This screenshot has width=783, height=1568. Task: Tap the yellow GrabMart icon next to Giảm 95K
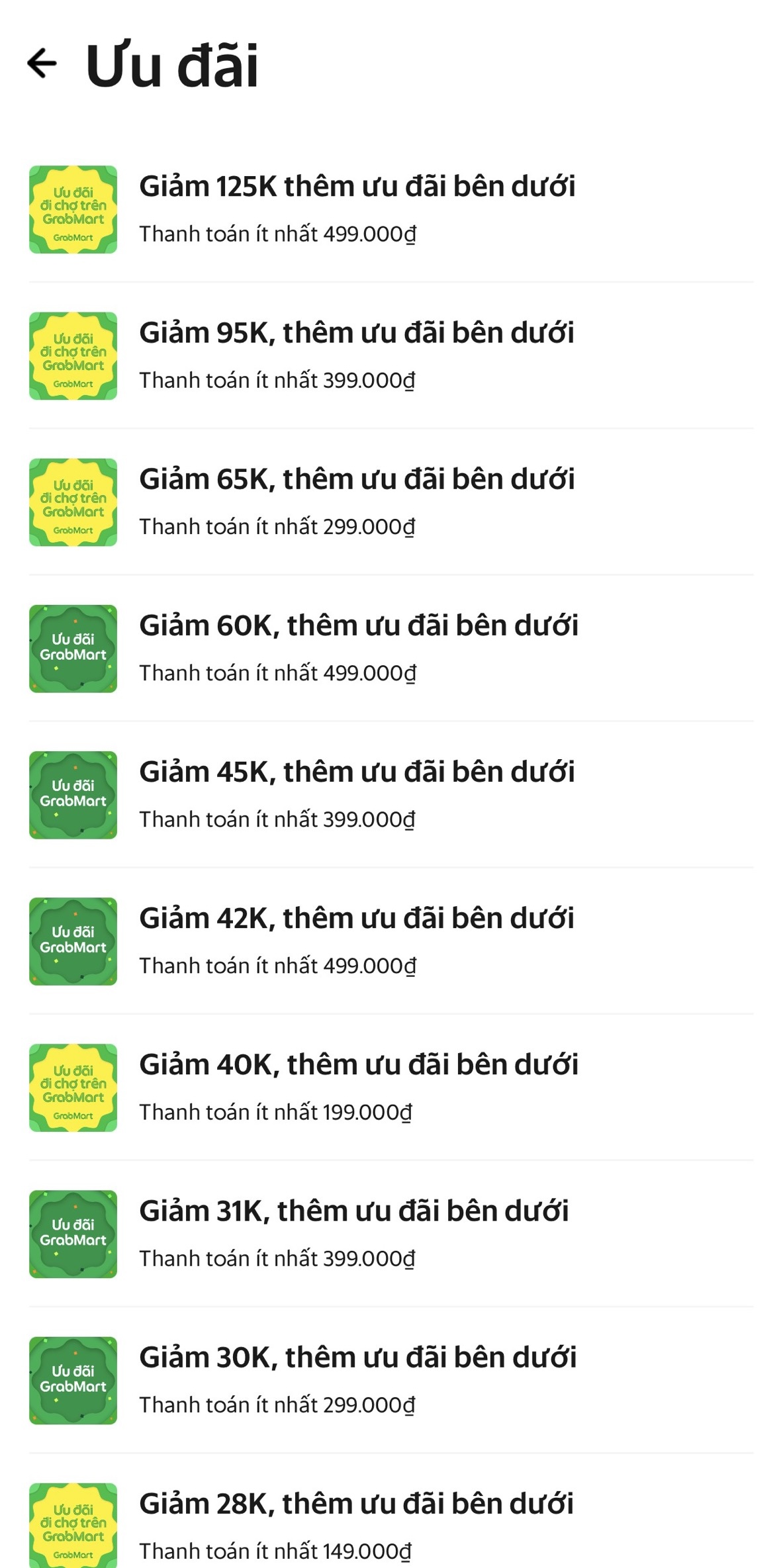(x=73, y=356)
